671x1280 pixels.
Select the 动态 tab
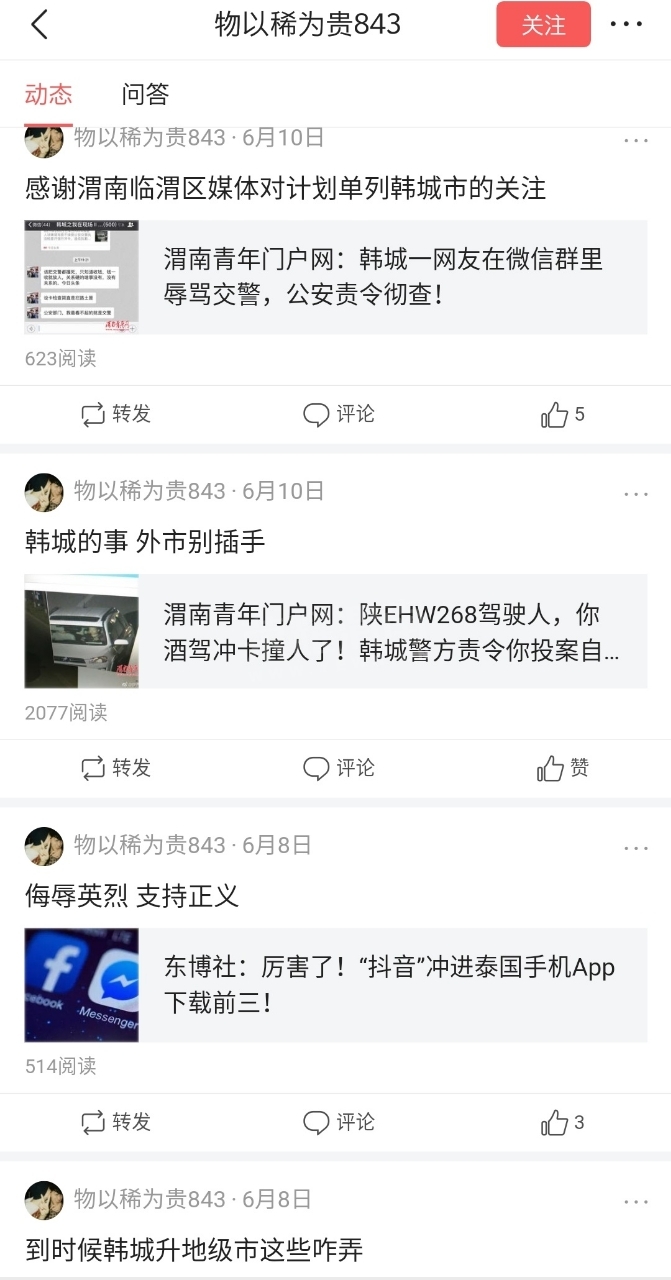coord(48,95)
